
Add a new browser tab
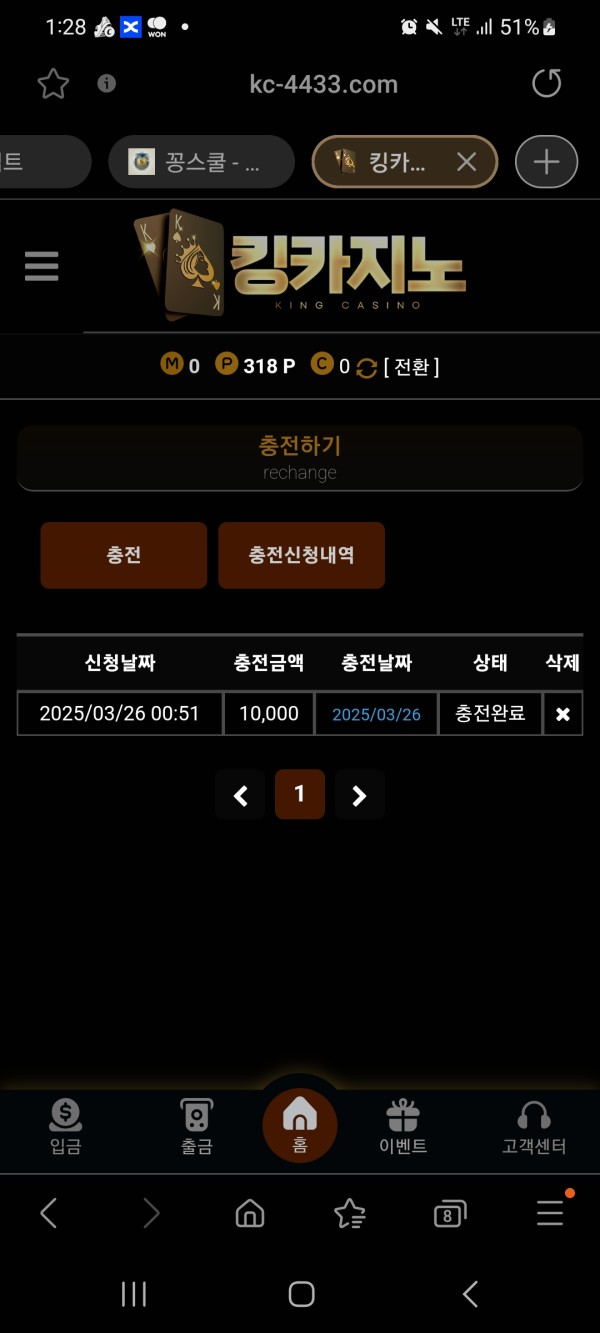[546, 162]
